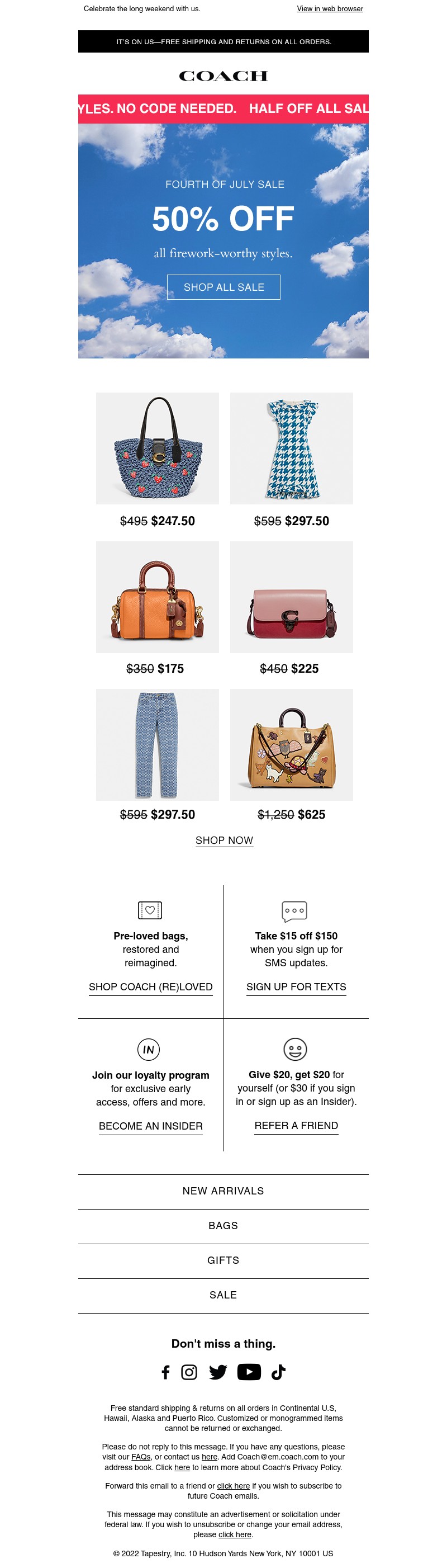Open the Bags category
The width and height of the screenshot is (447, 1568).
pyautogui.click(x=223, y=1226)
